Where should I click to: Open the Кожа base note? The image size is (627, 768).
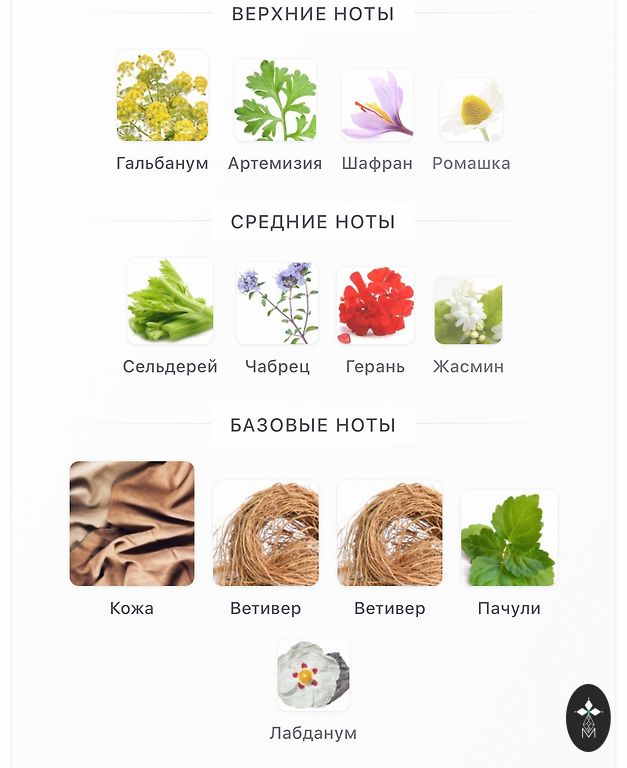(132, 523)
